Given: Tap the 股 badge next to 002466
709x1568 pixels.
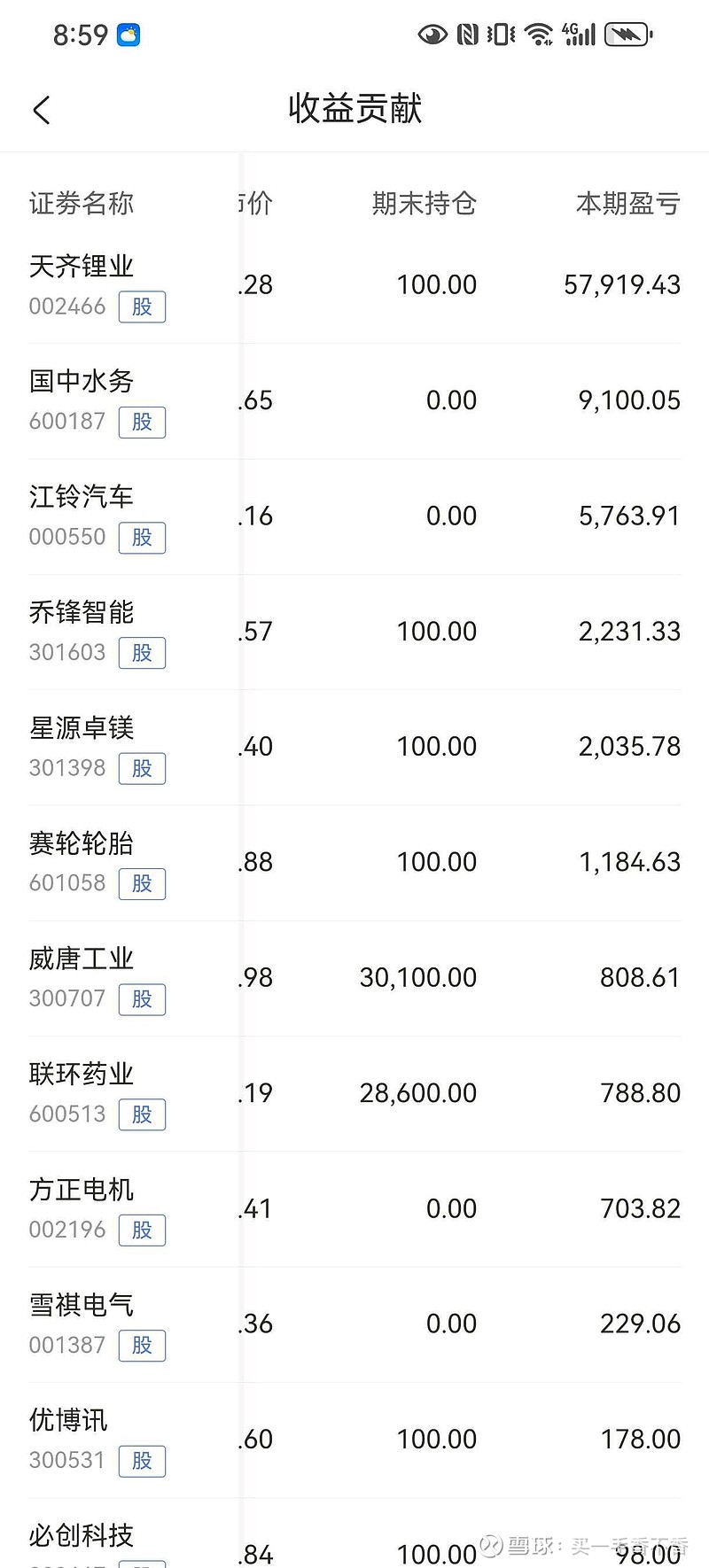Looking at the screenshot, I should point(142,307).
